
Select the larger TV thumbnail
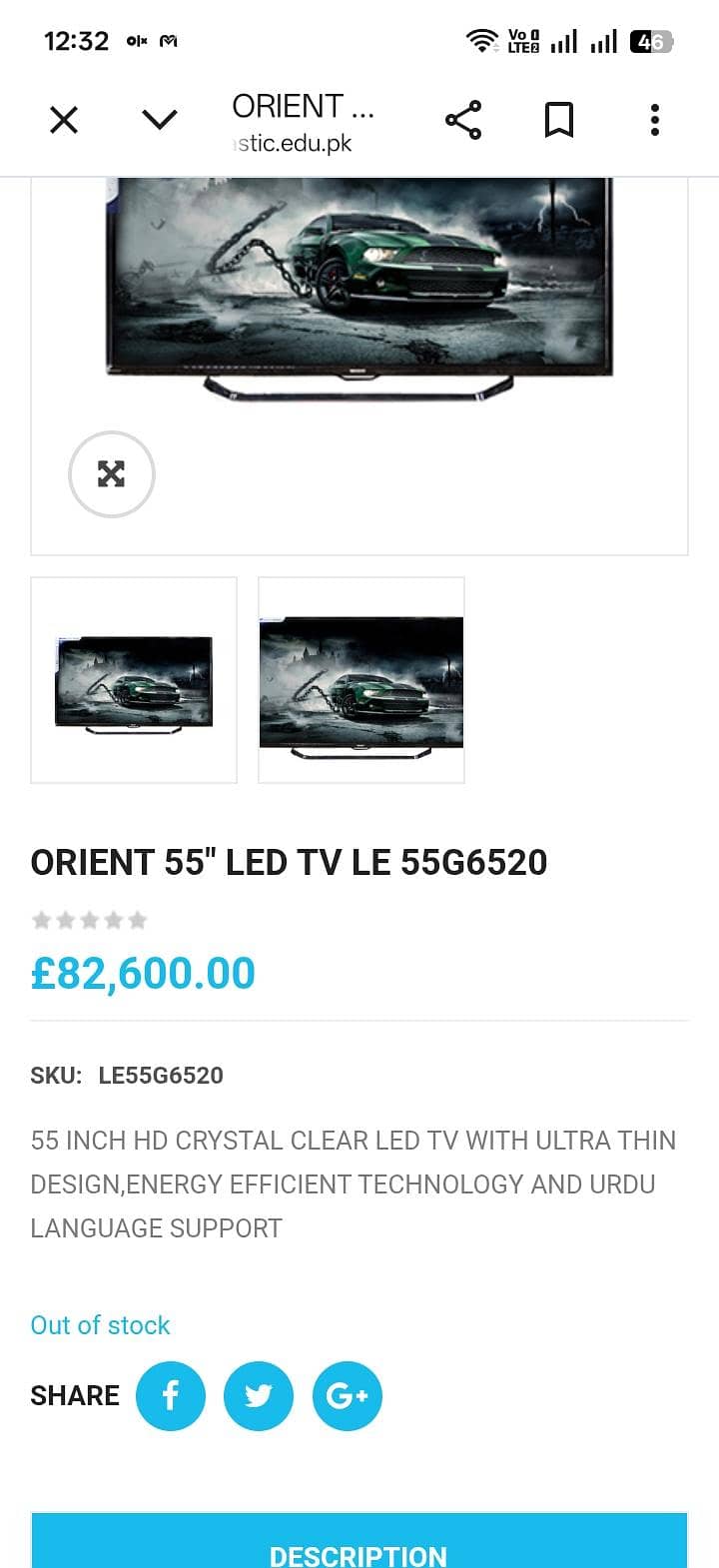tap(360, 679)
